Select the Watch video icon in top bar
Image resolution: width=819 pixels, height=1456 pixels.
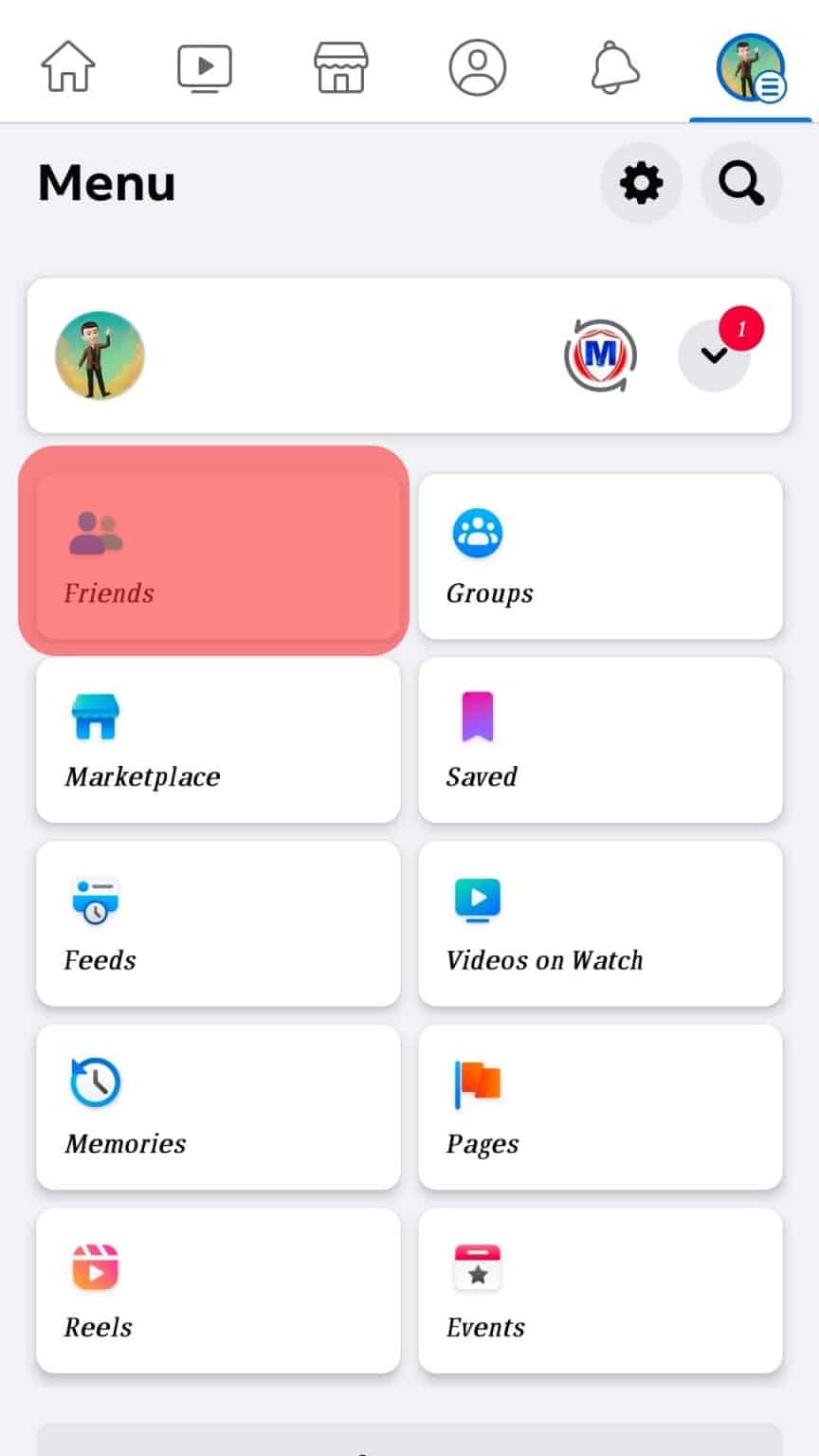205,64
